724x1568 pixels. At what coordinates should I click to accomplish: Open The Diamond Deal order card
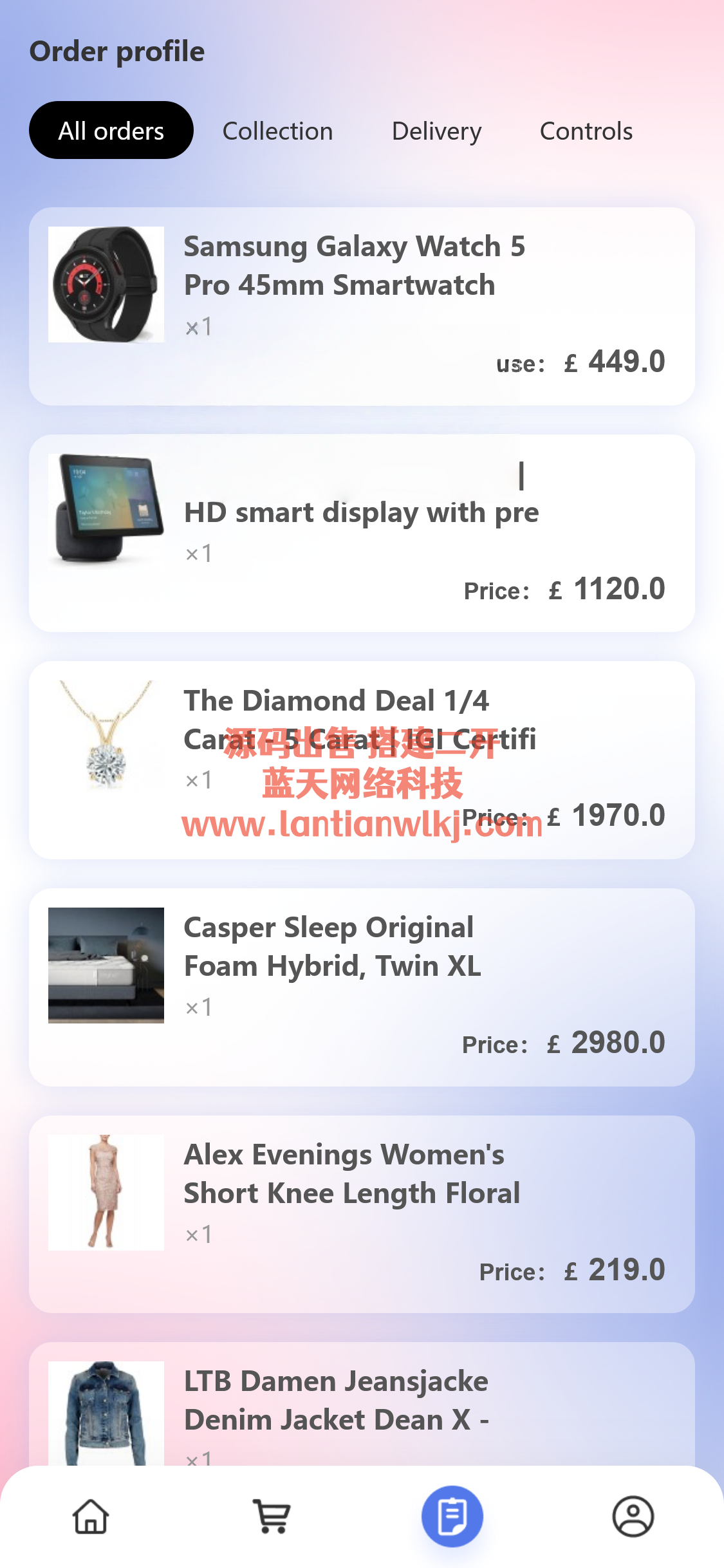361,760
